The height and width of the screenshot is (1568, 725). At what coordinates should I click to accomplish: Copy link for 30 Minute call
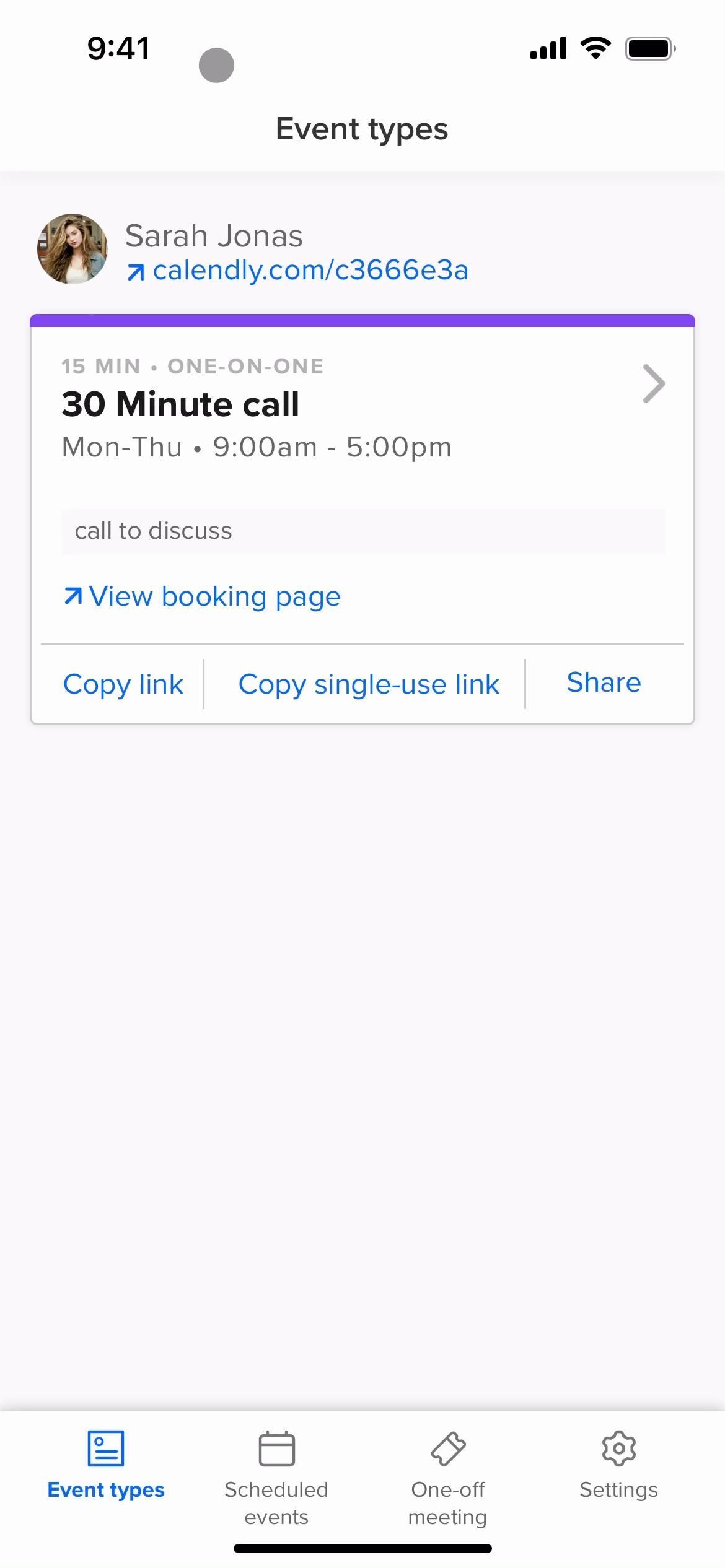click(x=123, y=684)
